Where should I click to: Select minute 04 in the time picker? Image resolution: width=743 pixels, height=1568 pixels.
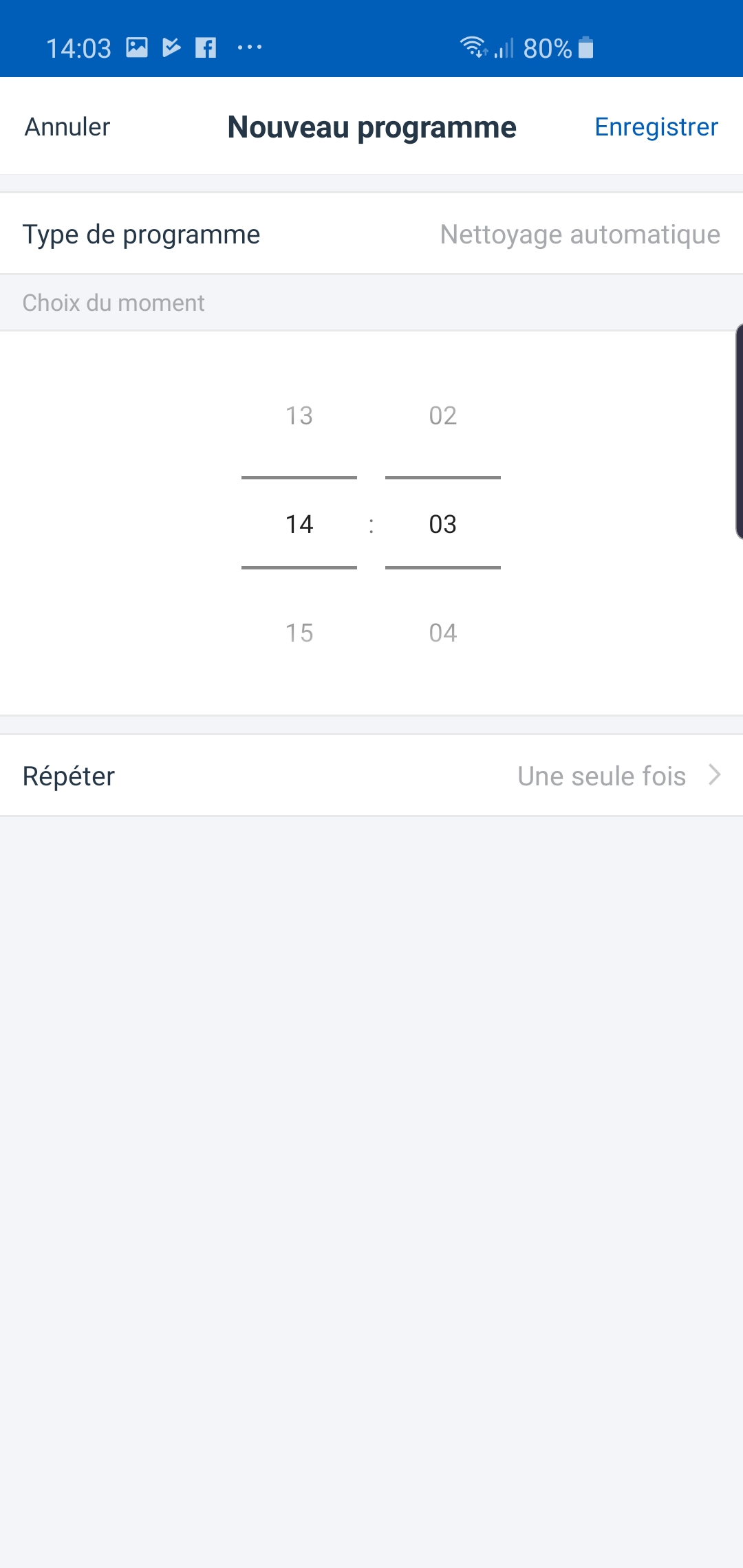pyautogui.click(x=442, y=633)
